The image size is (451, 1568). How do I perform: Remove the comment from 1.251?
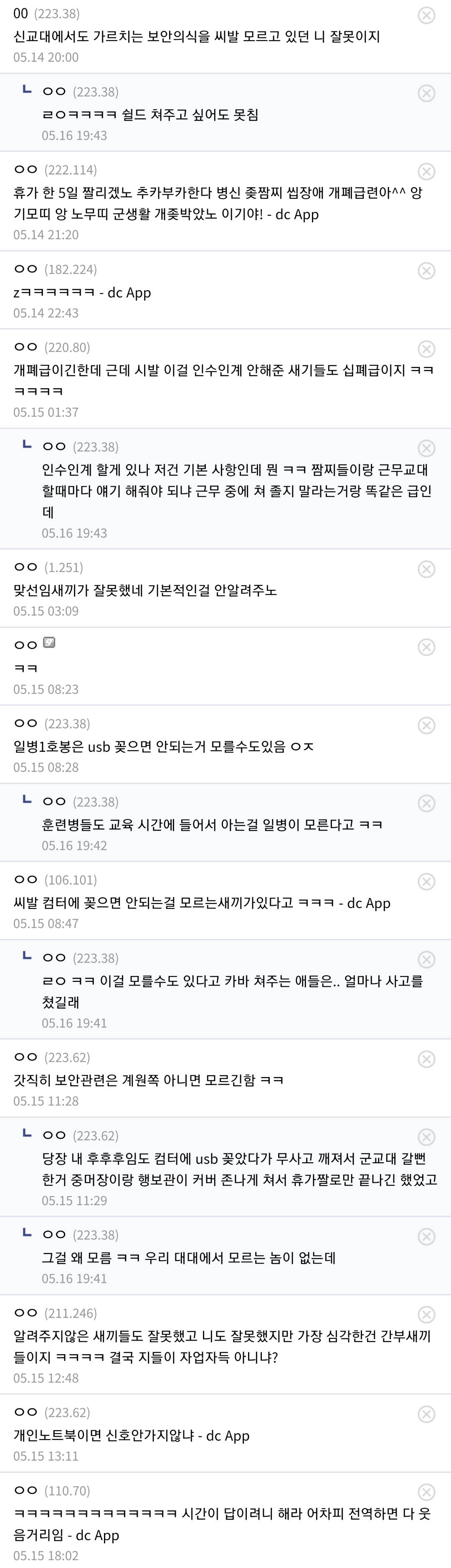pyautogui.click(x=426, y=569)
